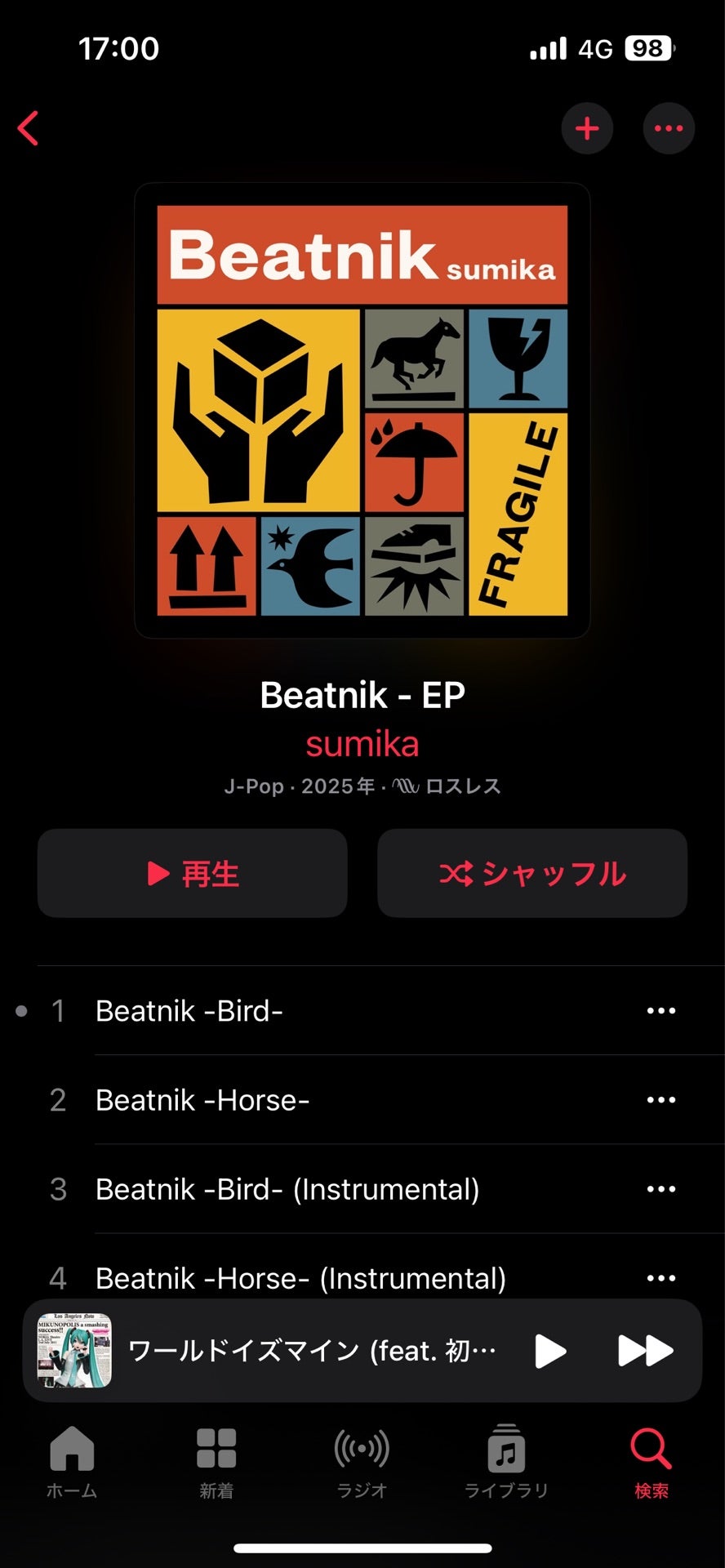Open more options for Beatnik -Bird-
This screenshot has height=1568, width=725.
point(661,1011)
